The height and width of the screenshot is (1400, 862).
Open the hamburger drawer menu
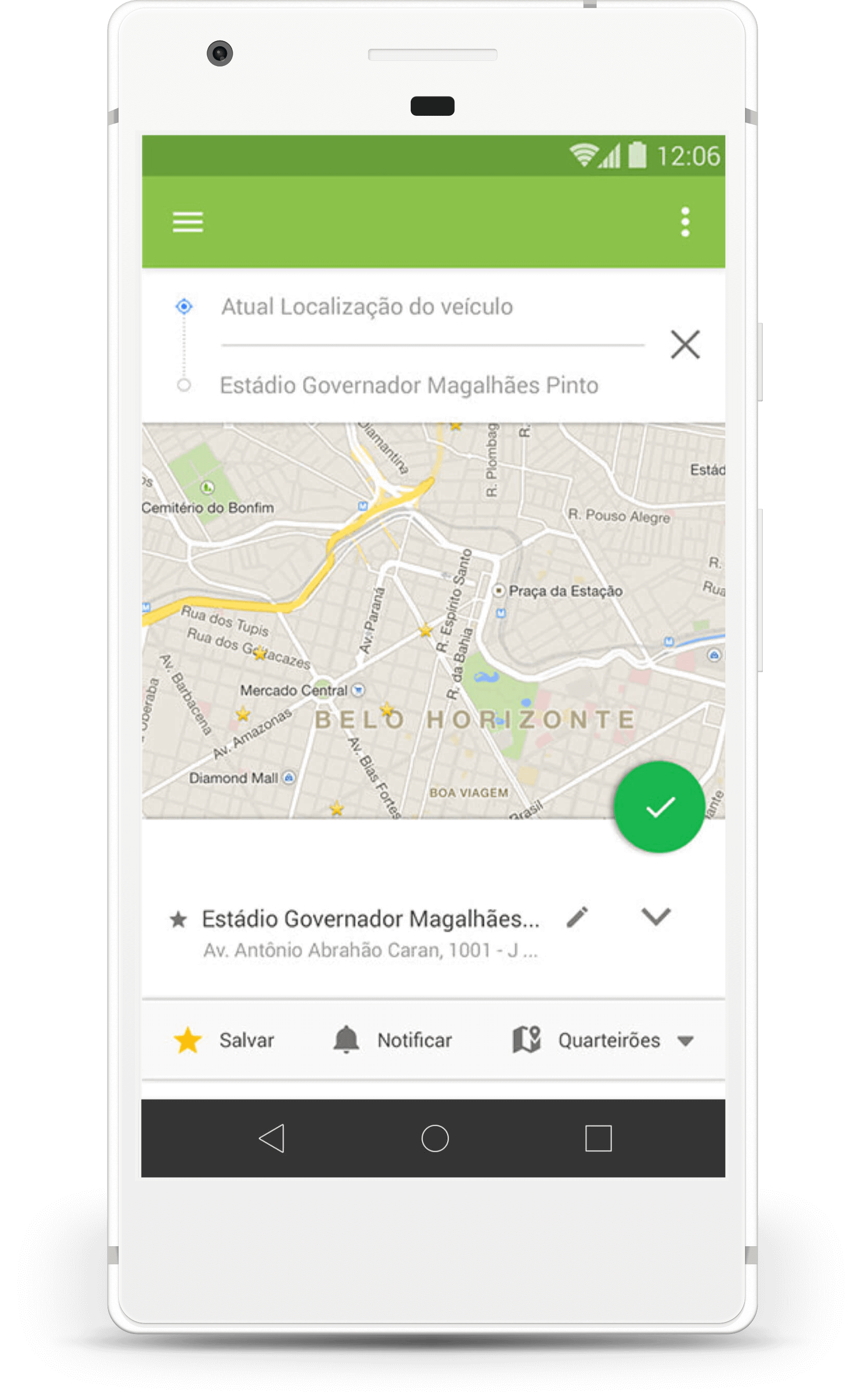187,222
